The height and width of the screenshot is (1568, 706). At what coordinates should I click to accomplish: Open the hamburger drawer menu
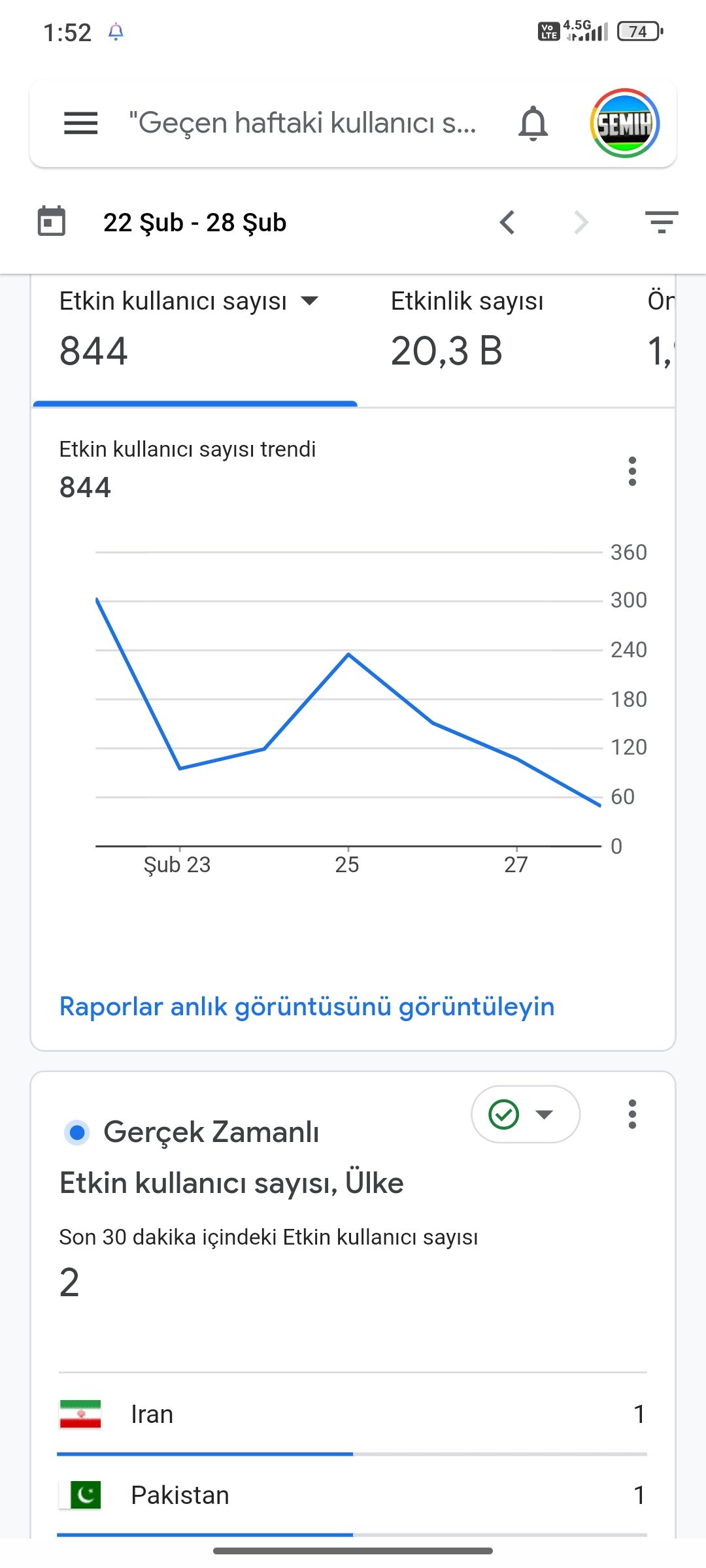pyautogui.click(x=80, y=123)
